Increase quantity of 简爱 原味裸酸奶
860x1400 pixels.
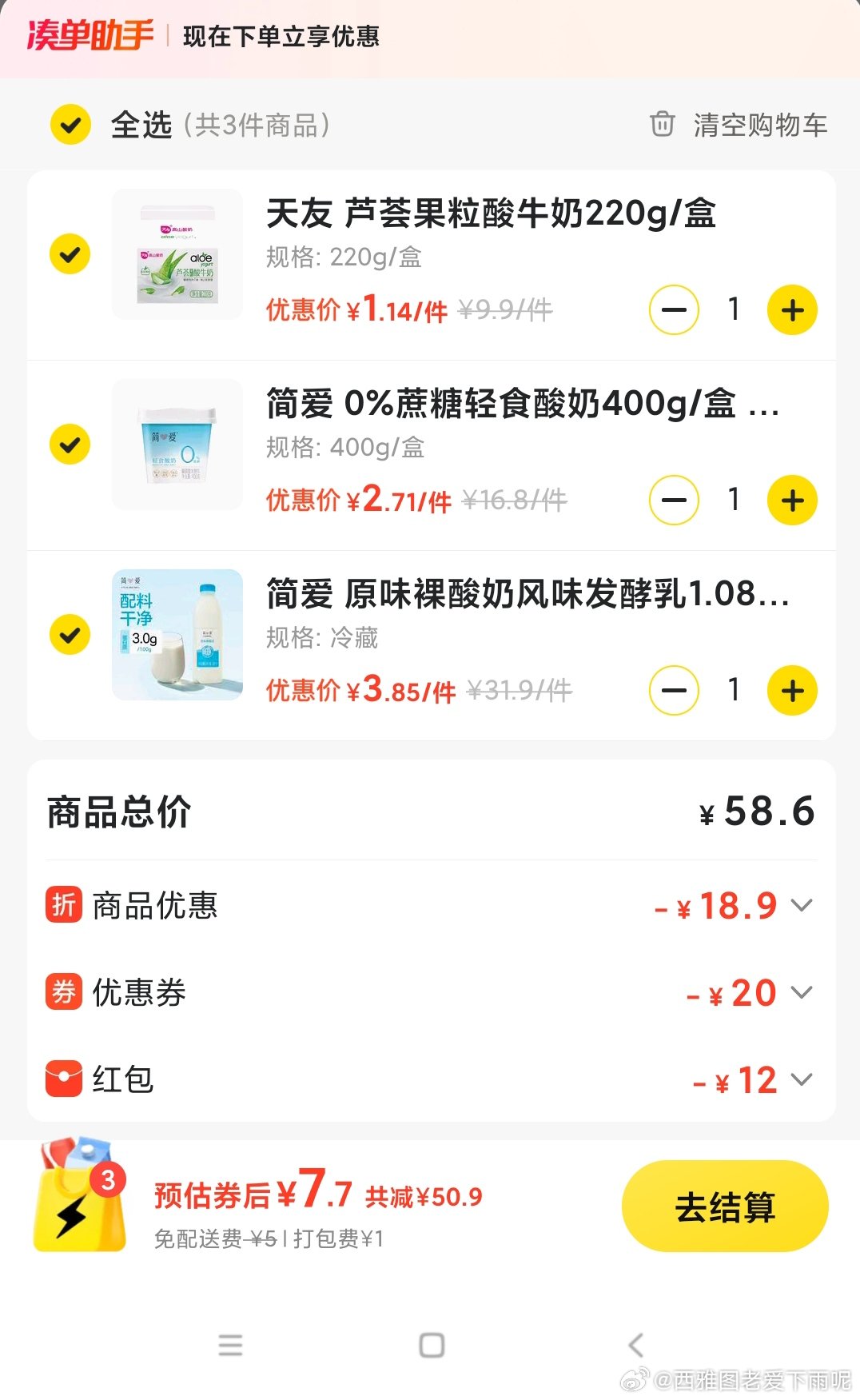point(791,691)
